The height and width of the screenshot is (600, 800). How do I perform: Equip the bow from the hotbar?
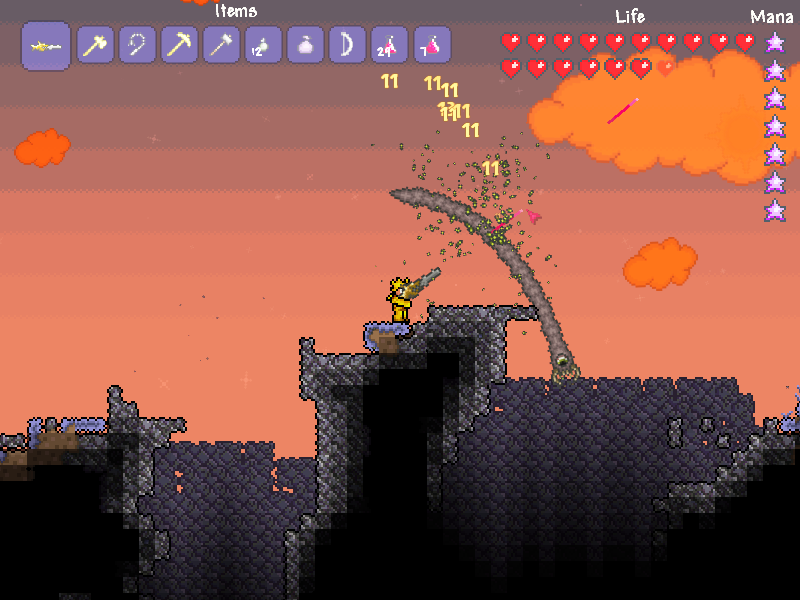(x=348, y=45)
